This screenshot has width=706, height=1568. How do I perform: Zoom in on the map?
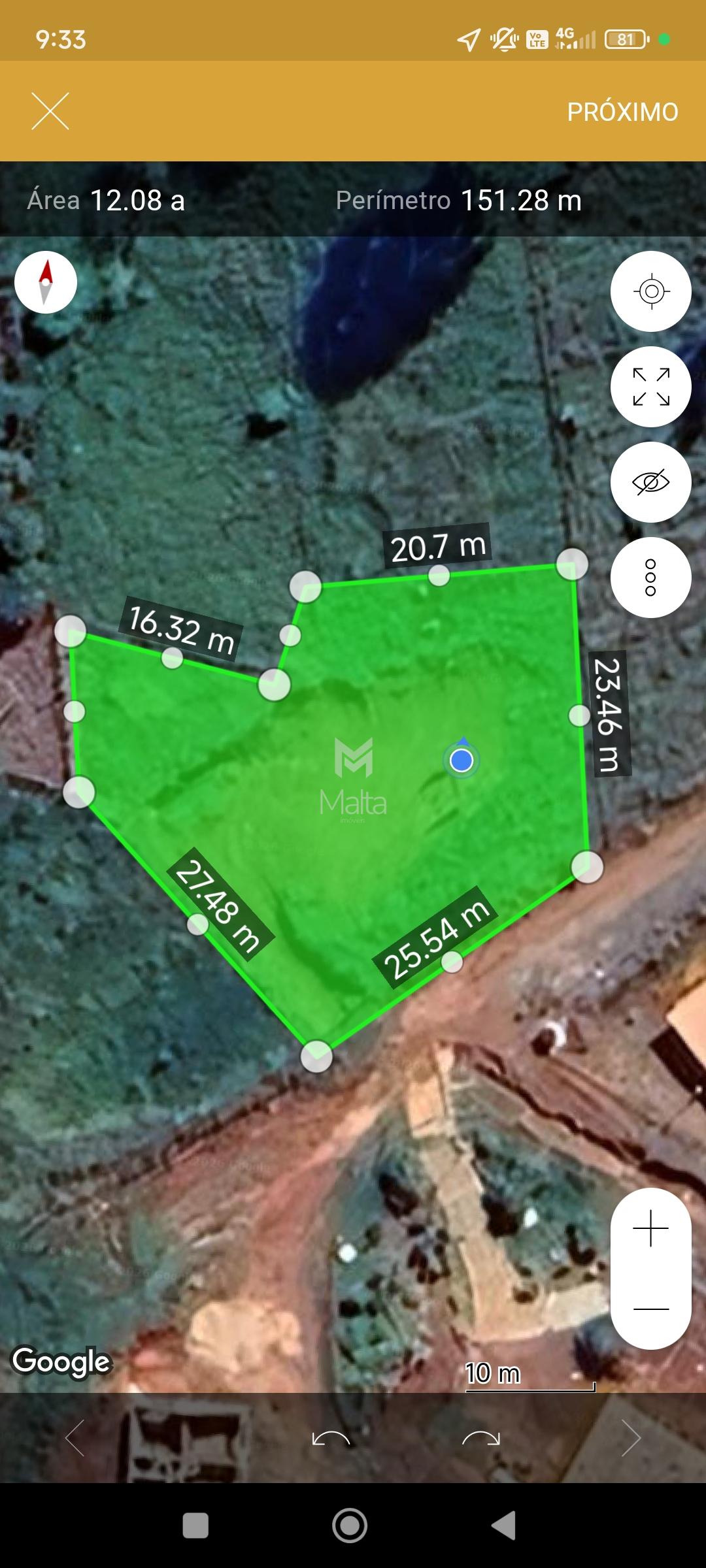[x=650, y=1228]
